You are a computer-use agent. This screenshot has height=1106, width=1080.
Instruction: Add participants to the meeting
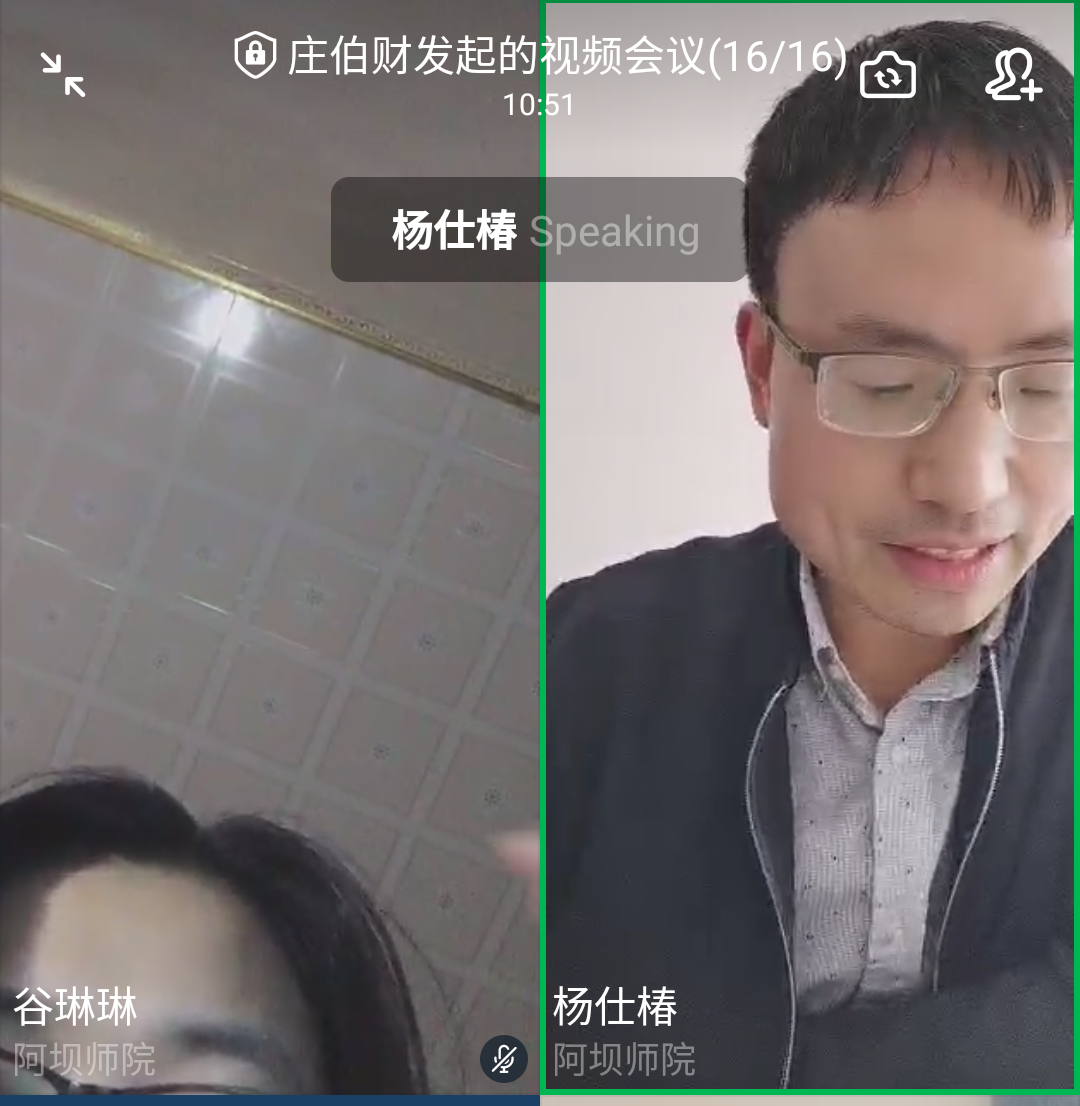(1013, 75)
